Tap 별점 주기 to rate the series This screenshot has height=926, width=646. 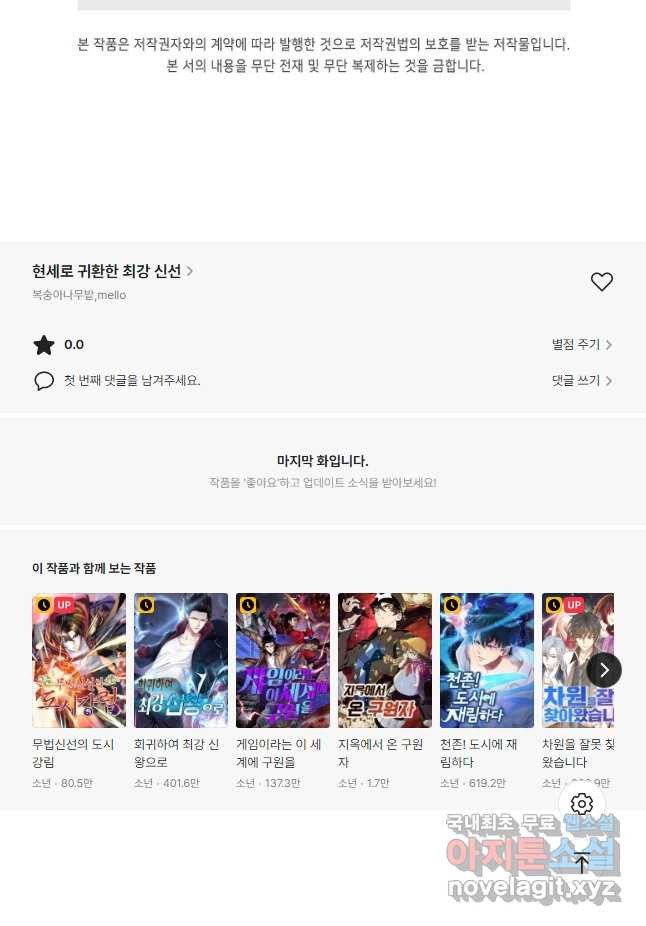point(581,345)
